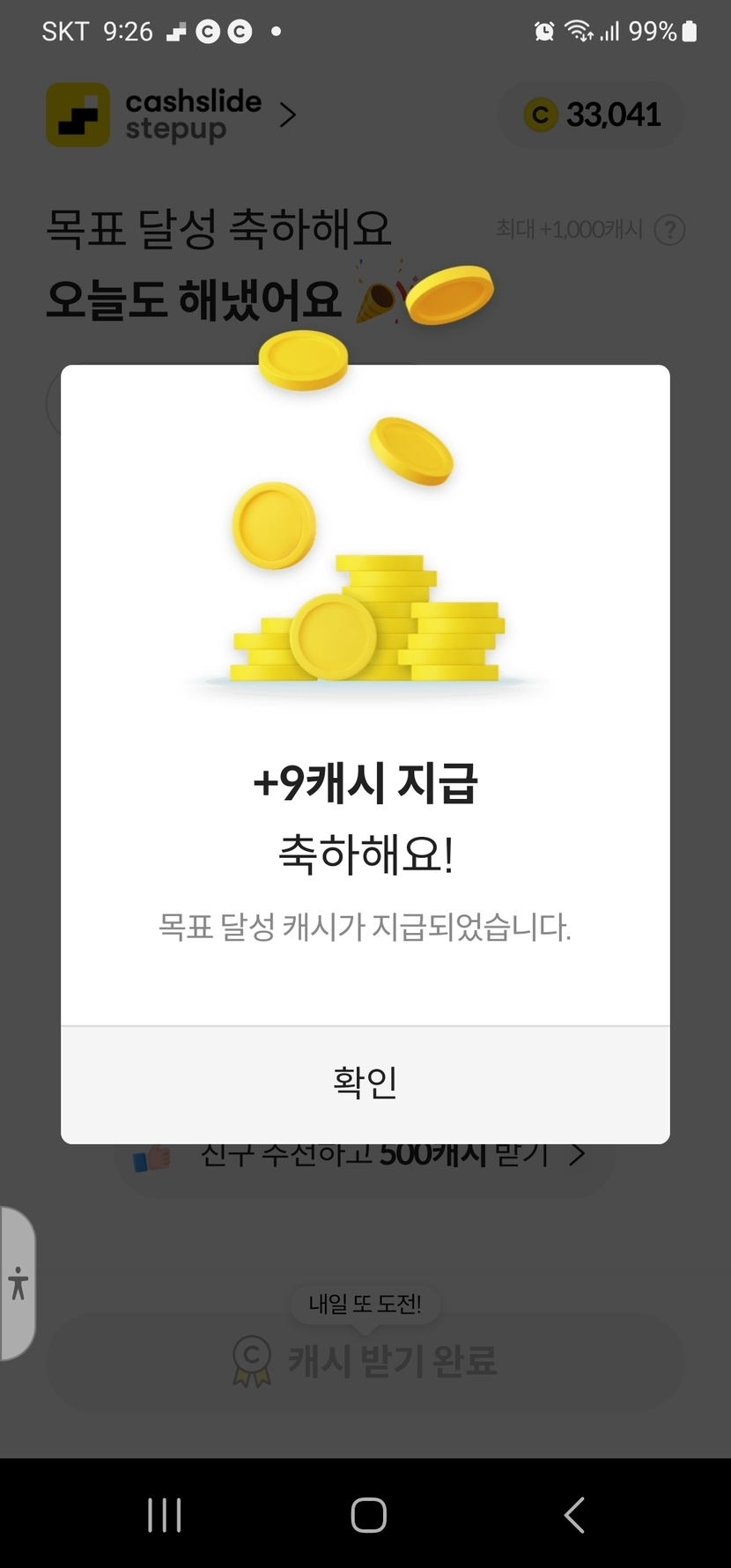
Task: Confirm the reward dialog with 확인
Action: 365,1083
